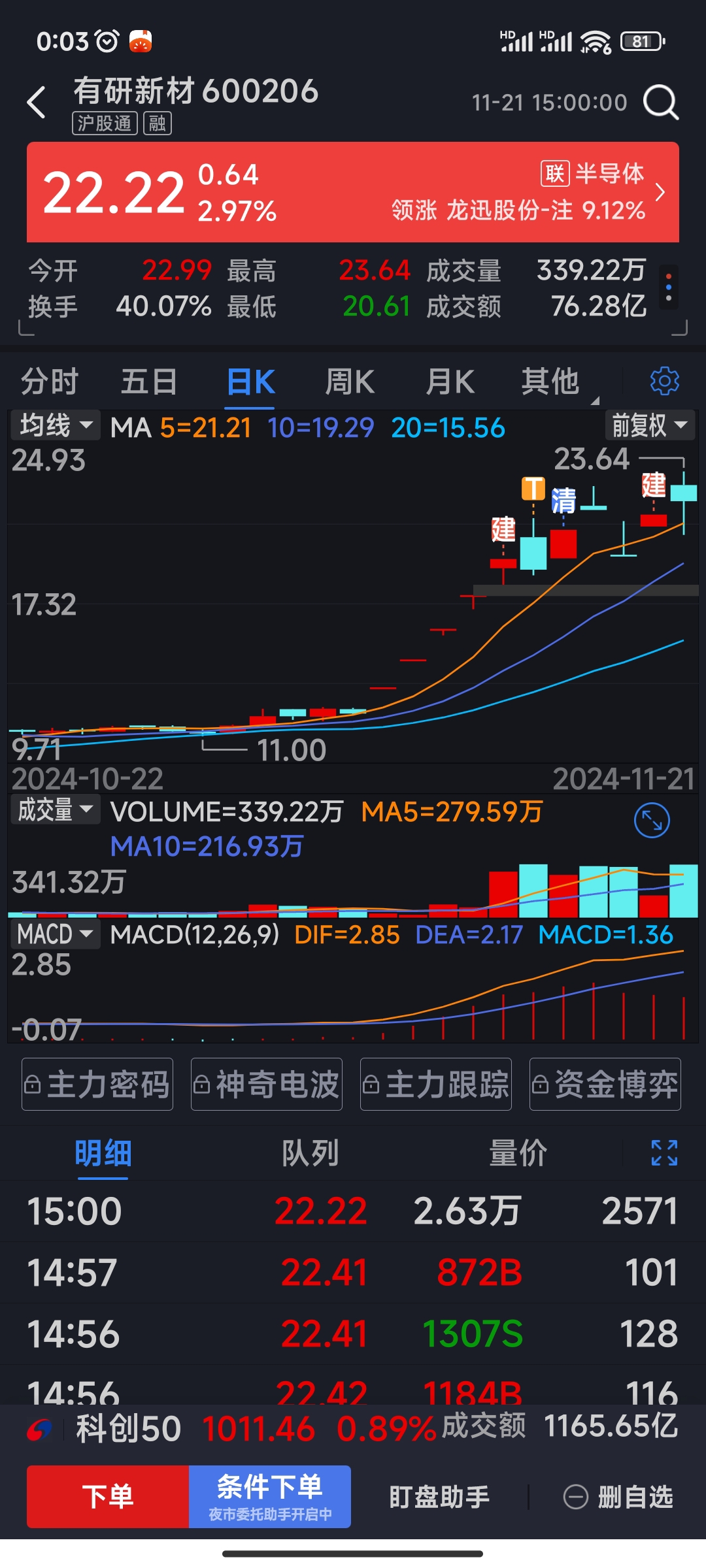Viewport: 706px width, 1568px height.
Task: Click the fullscreen icon beside 量价 tab
Action: tap(664, 1153)
